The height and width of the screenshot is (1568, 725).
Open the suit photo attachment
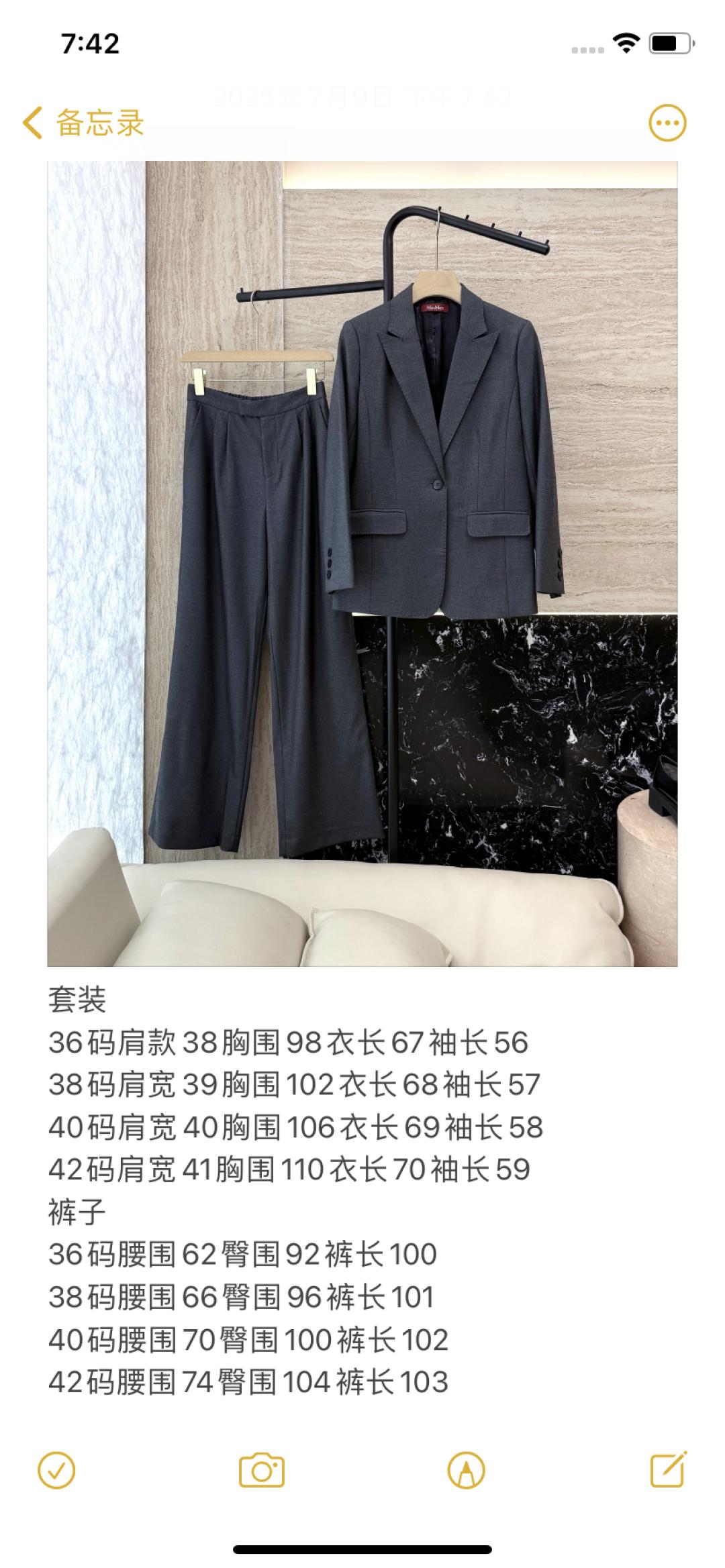[362, 564]
